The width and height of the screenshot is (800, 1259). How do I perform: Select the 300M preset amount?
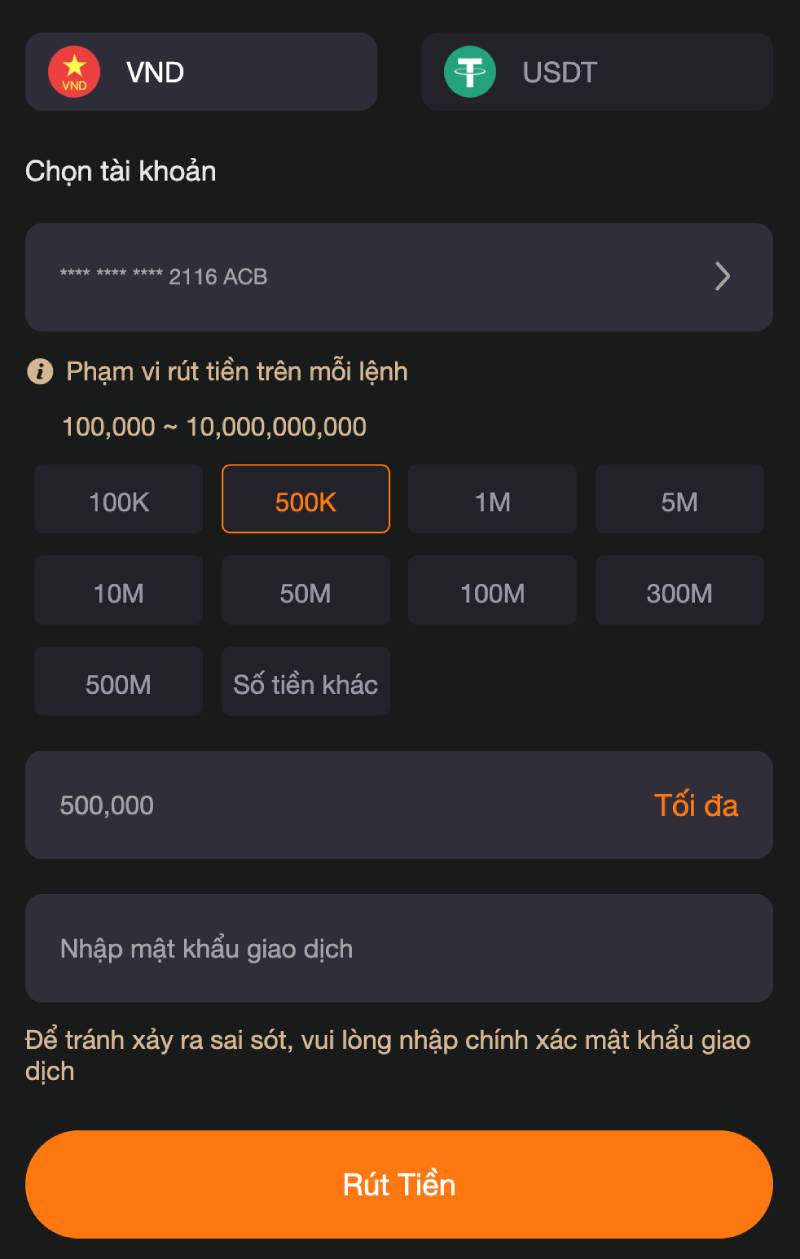679,590
